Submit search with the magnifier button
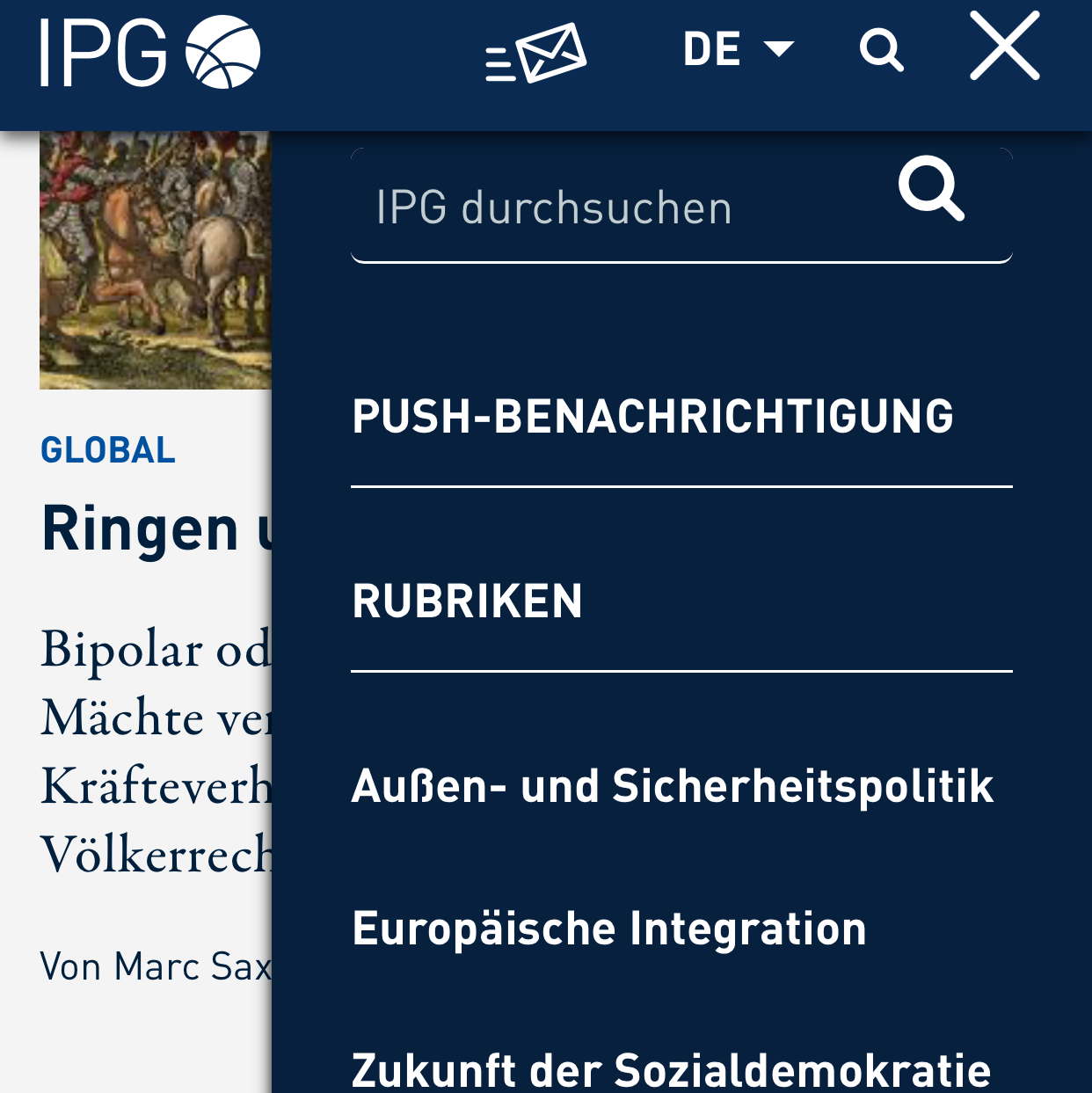This screenshot has width=1092, height=1093. (x=931, y=189)
